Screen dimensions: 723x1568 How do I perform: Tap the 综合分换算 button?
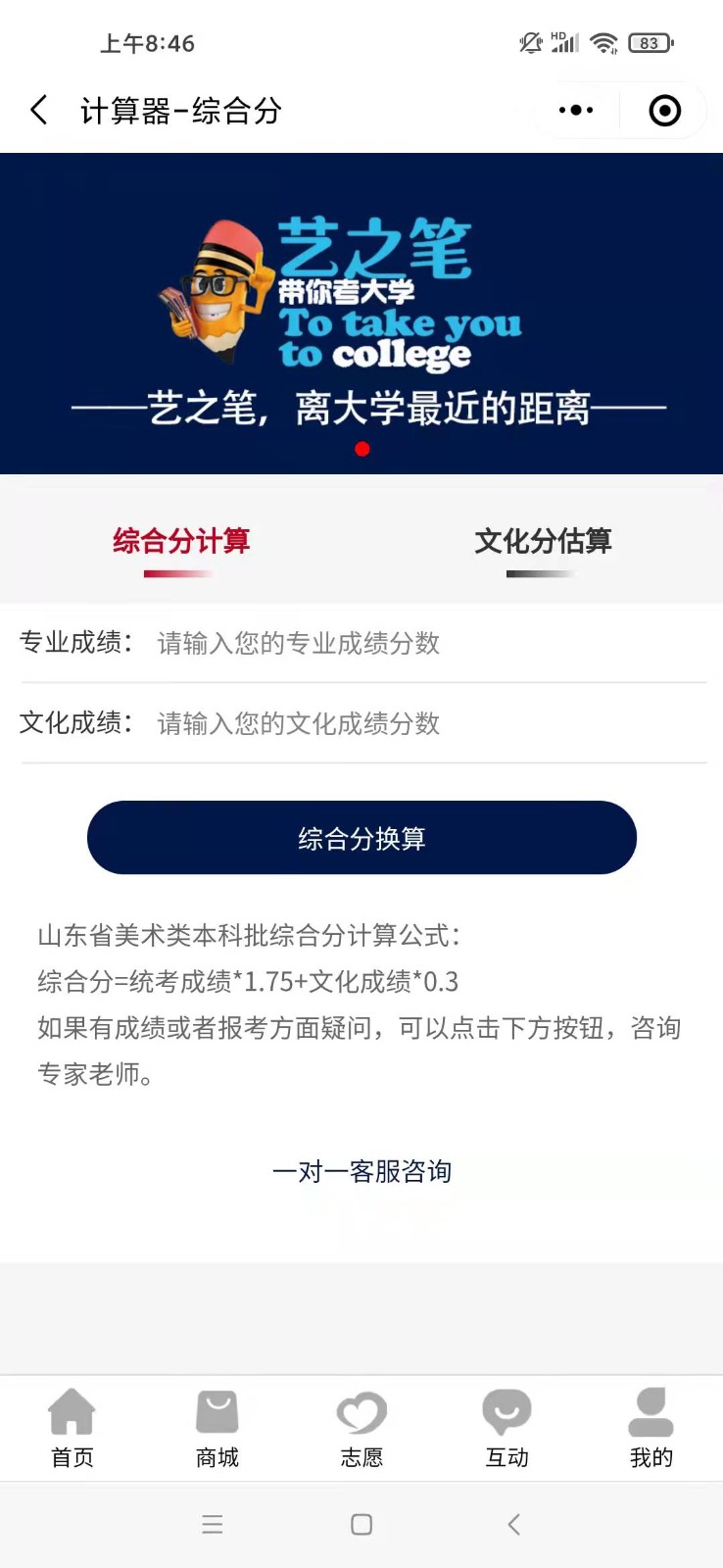(361, 838)
